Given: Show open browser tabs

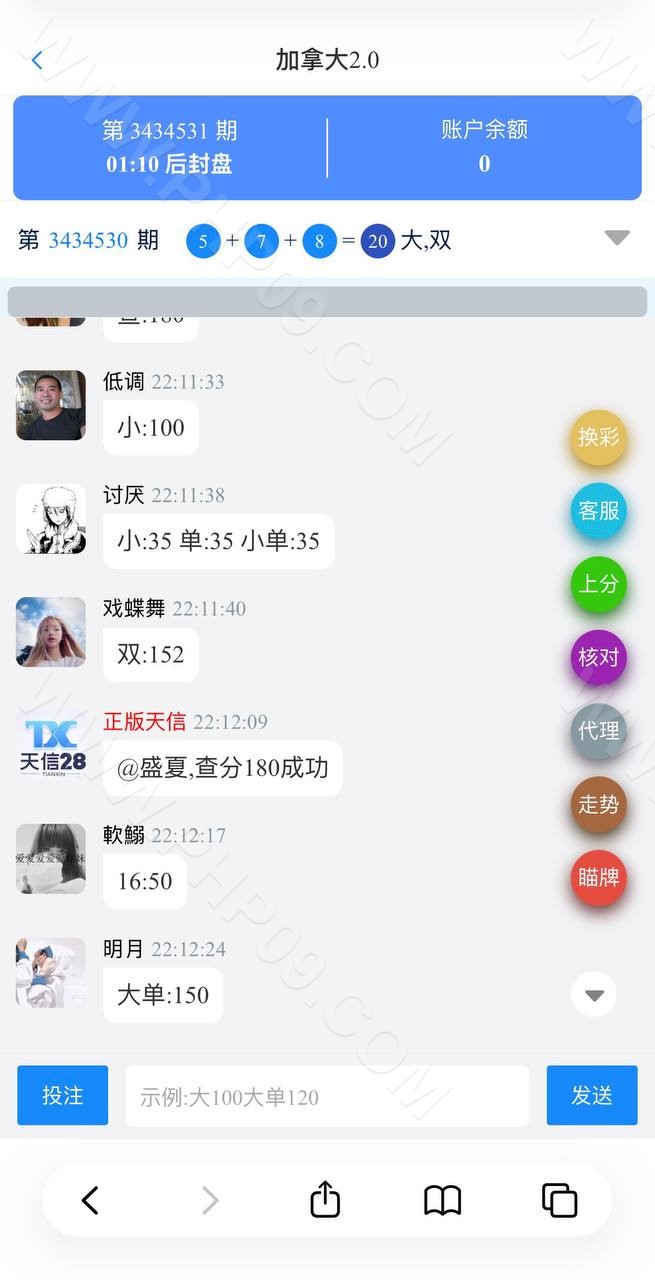Looking at the screenshot, I should coord(560,1200).
